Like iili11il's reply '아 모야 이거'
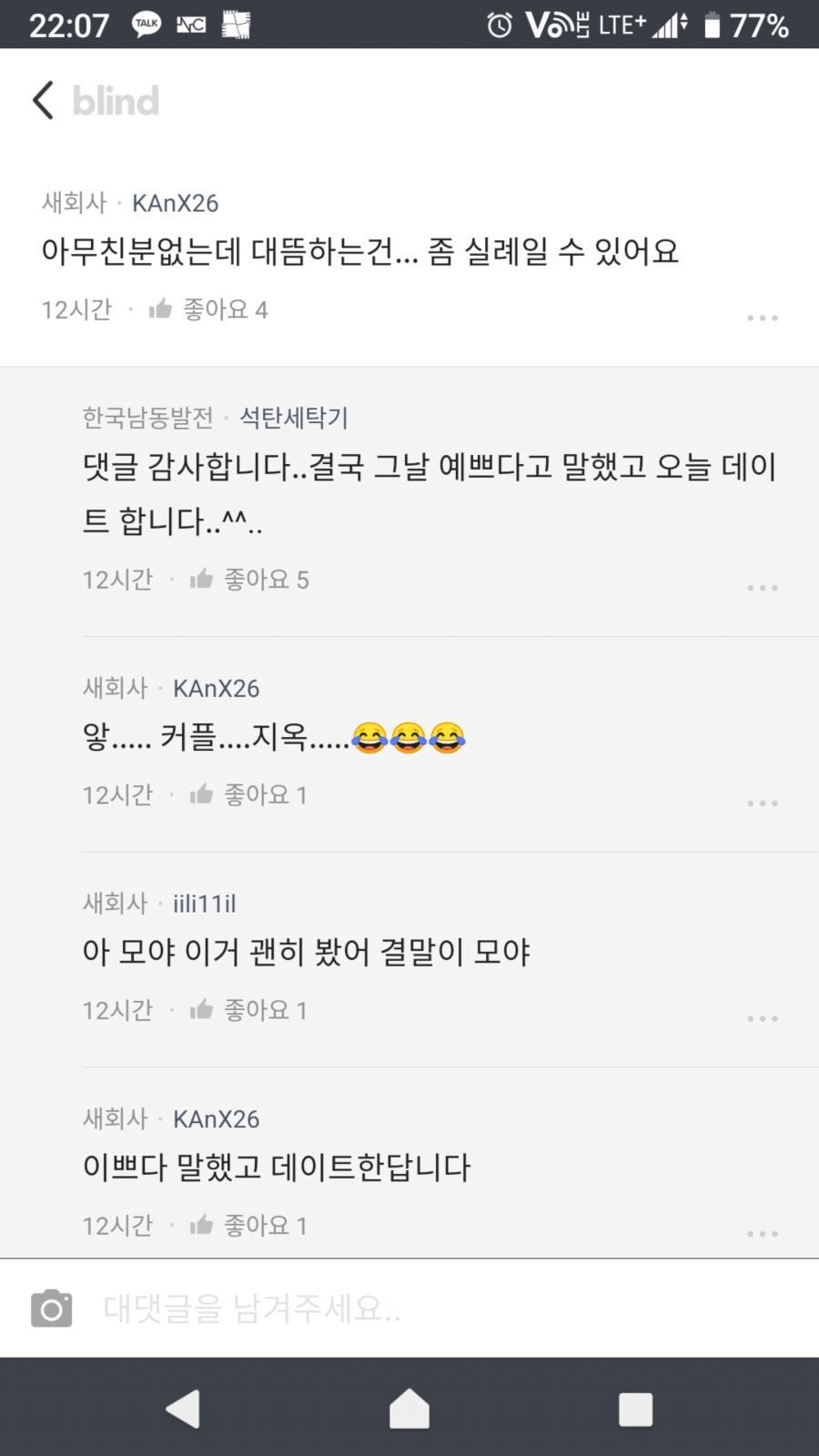 coord(202,1009)
